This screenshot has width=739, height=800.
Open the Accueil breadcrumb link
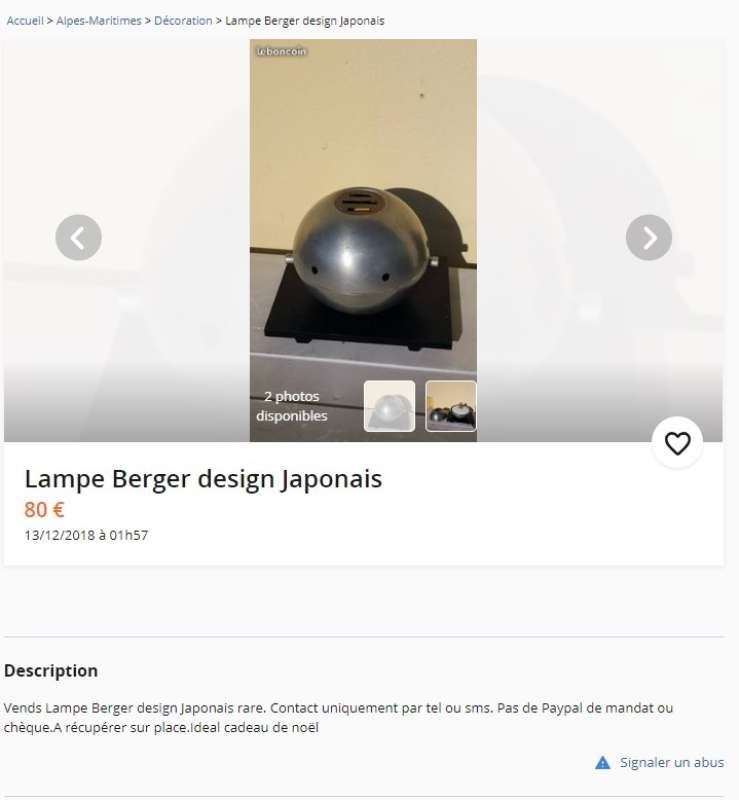(x=25, y=20)
